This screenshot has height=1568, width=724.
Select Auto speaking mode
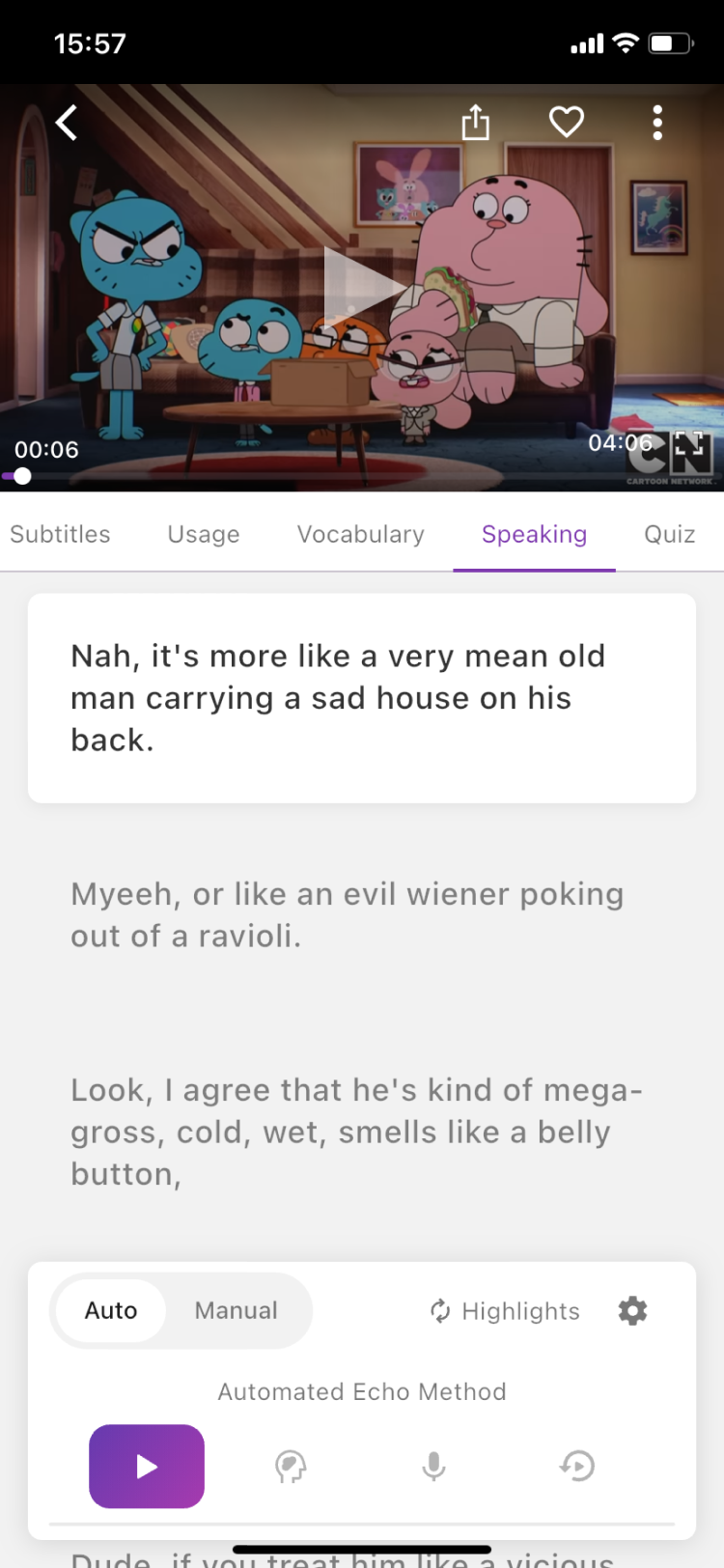pyautogui.click(x=111, y=1310)
